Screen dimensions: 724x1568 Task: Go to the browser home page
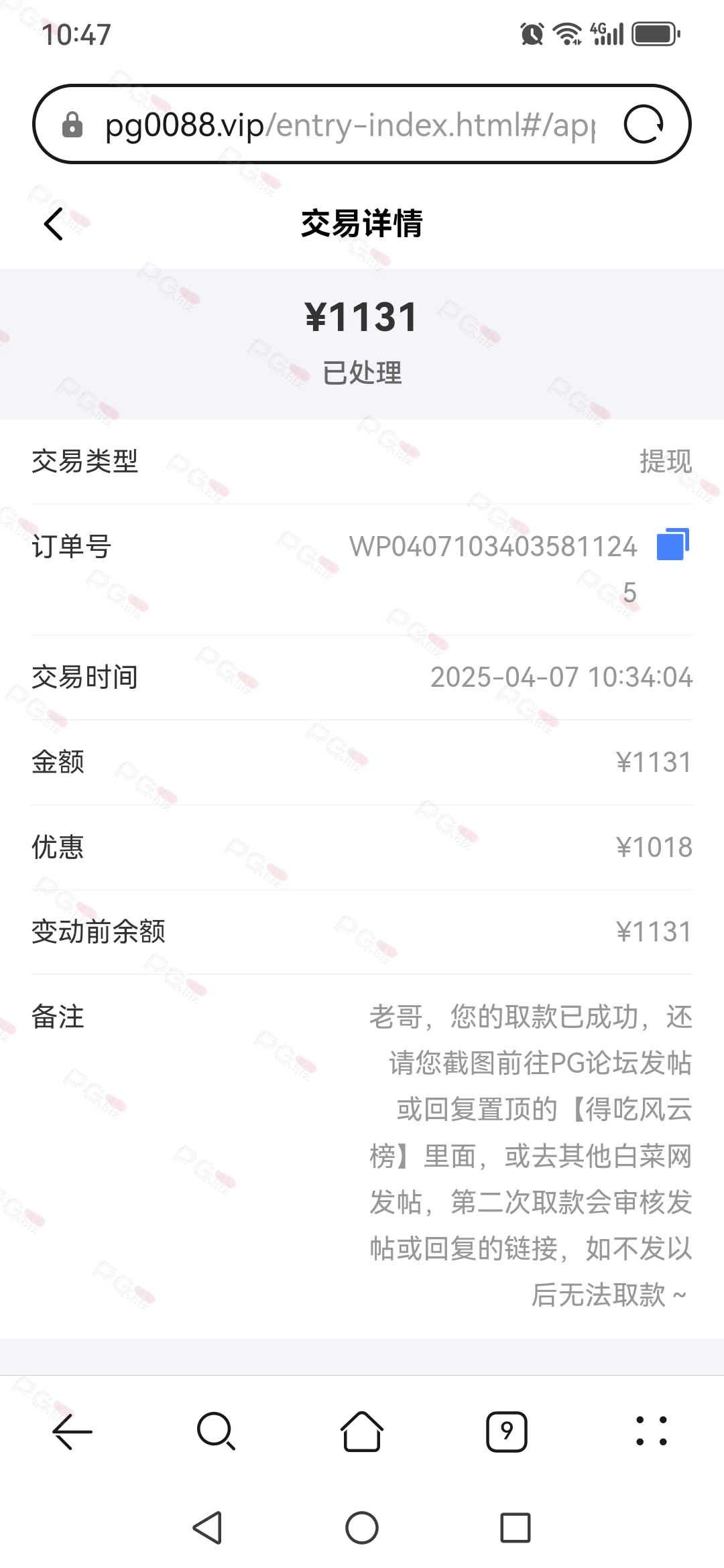pyautogui.click(x=362, y=1431)
